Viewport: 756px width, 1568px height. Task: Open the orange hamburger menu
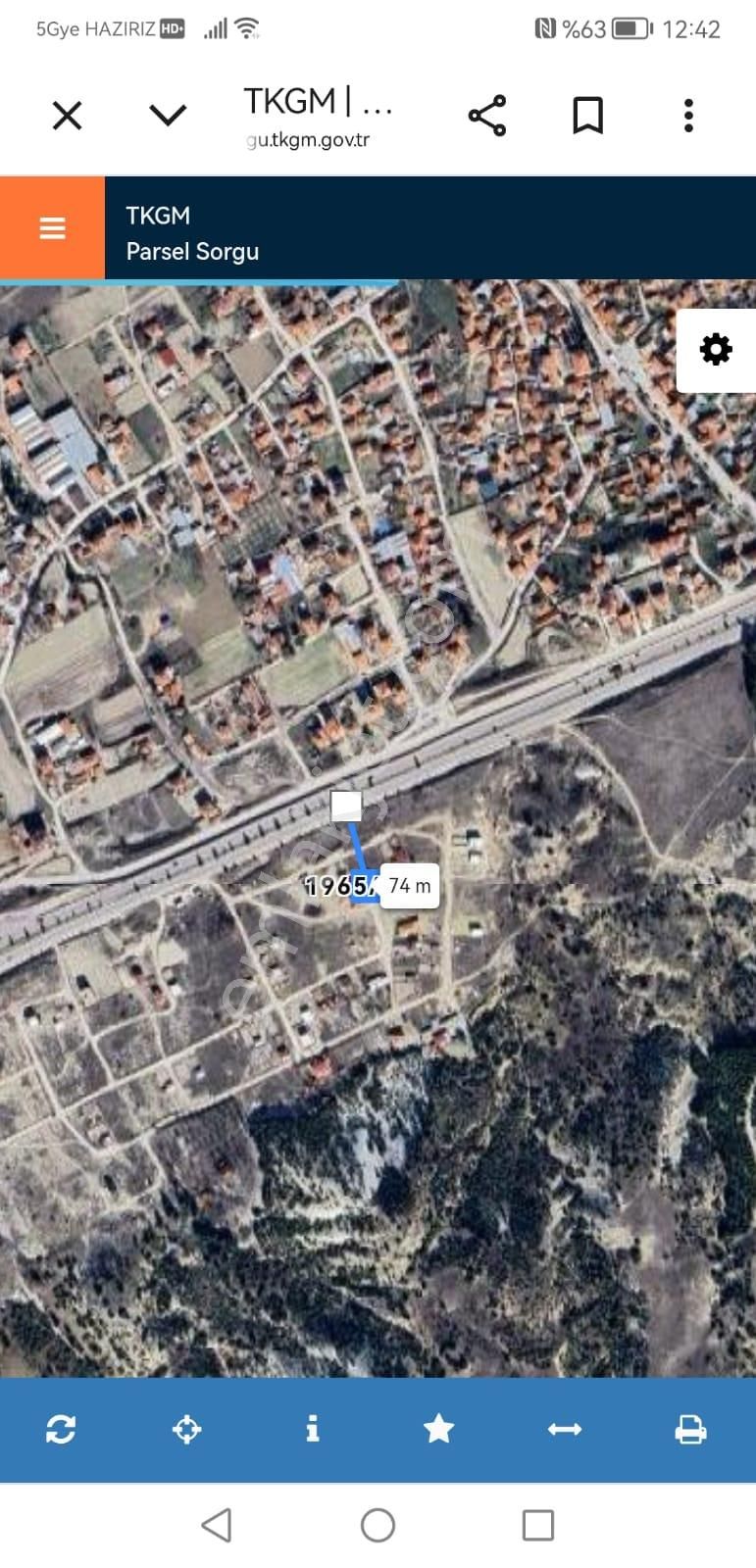pos(52,228)
